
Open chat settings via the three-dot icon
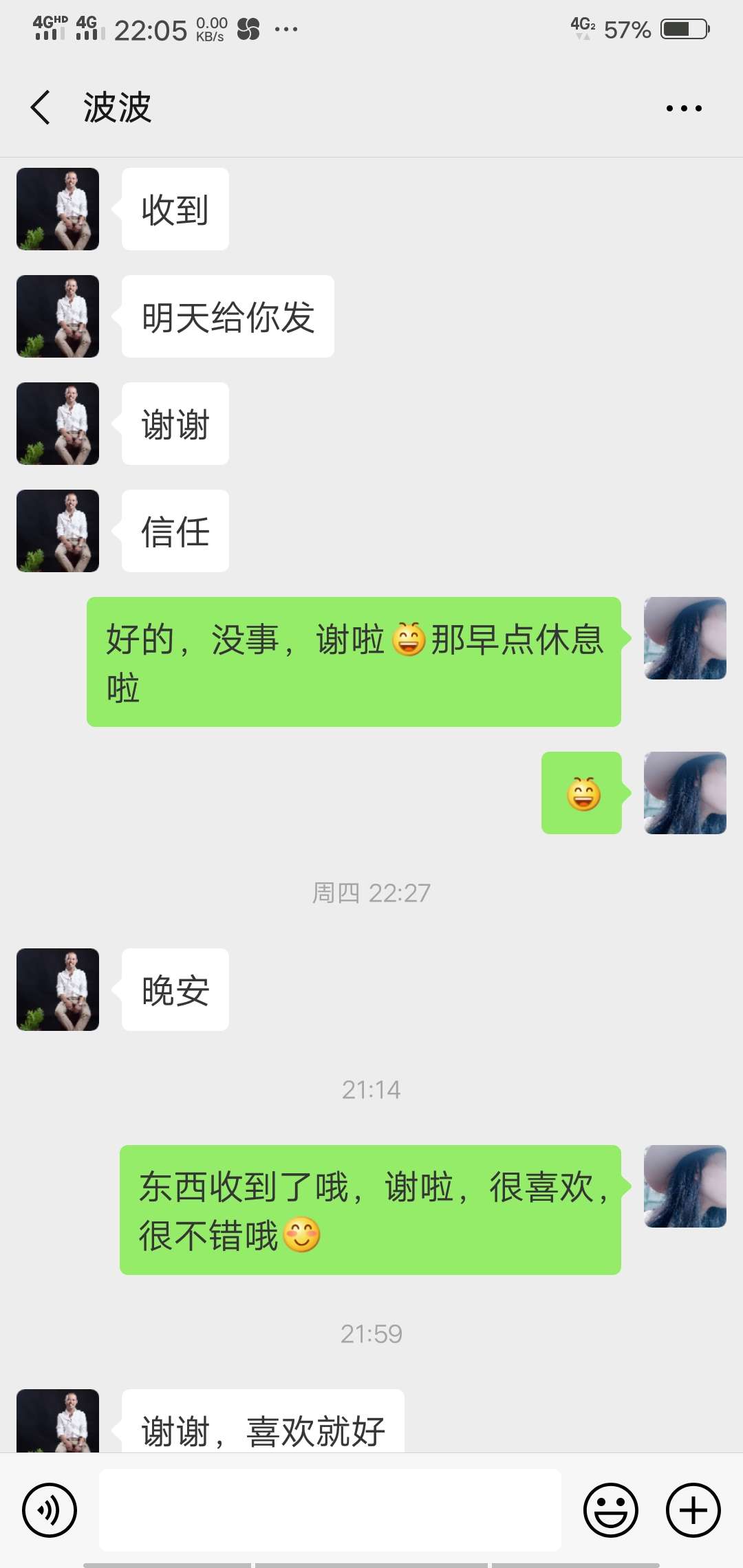(683, 108)
